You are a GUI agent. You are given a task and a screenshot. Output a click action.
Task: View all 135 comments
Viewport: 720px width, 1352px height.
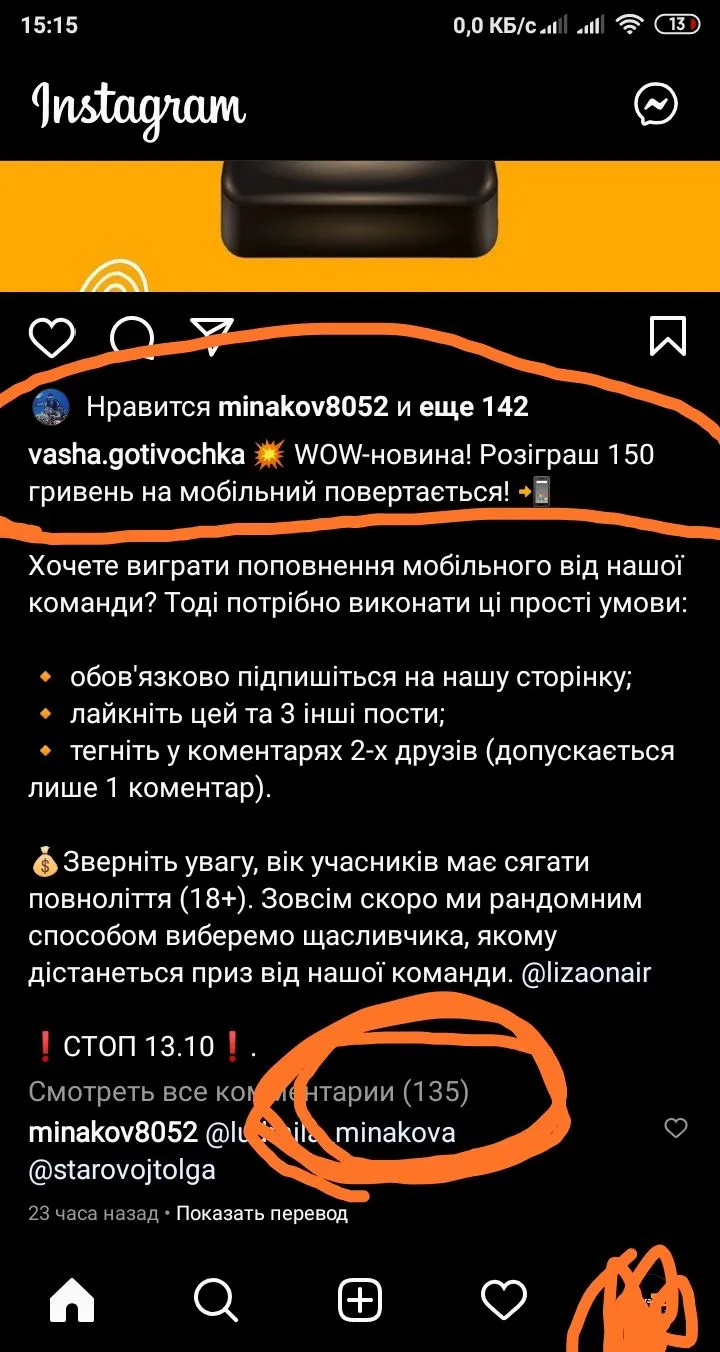coord(248,1092)
